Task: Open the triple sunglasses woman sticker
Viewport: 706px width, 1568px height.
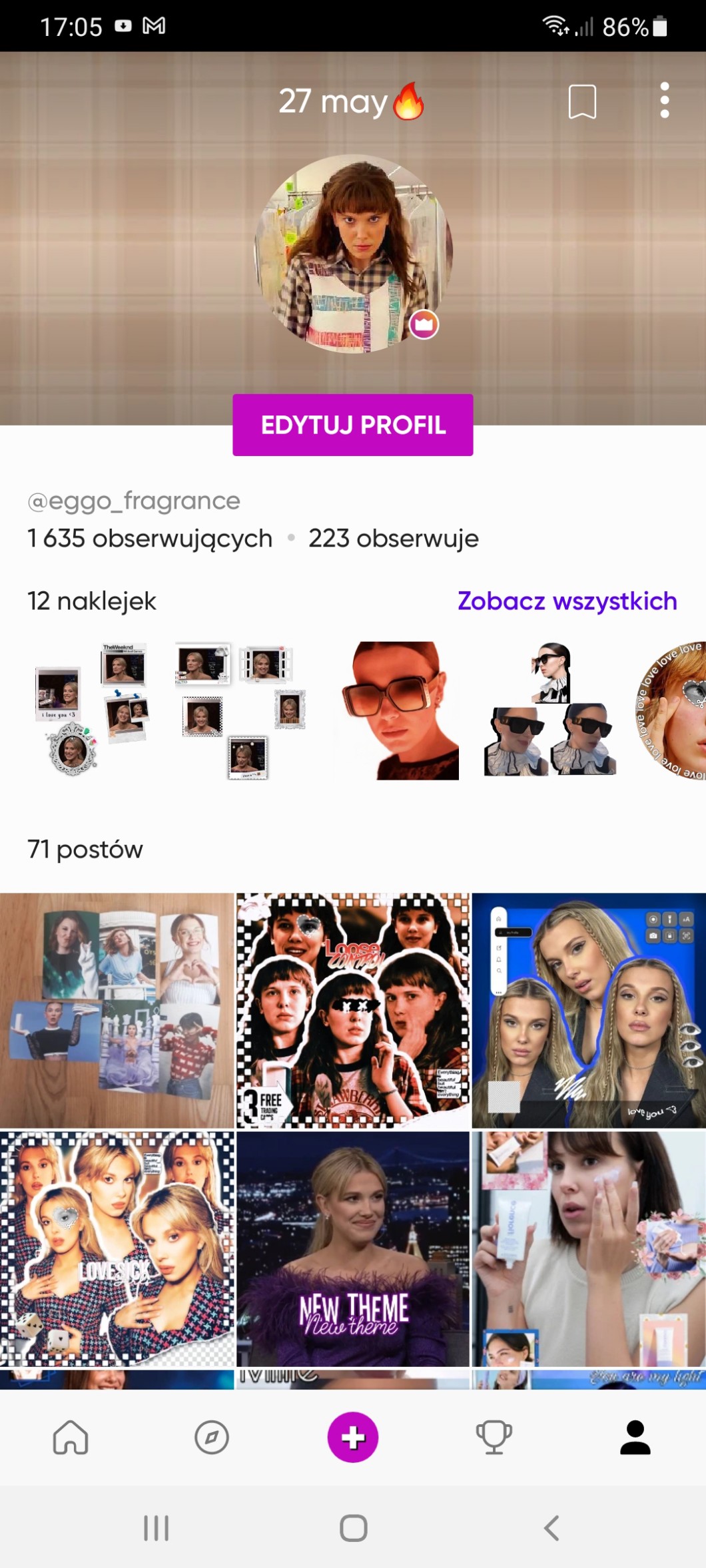Action: click(550, 710)
